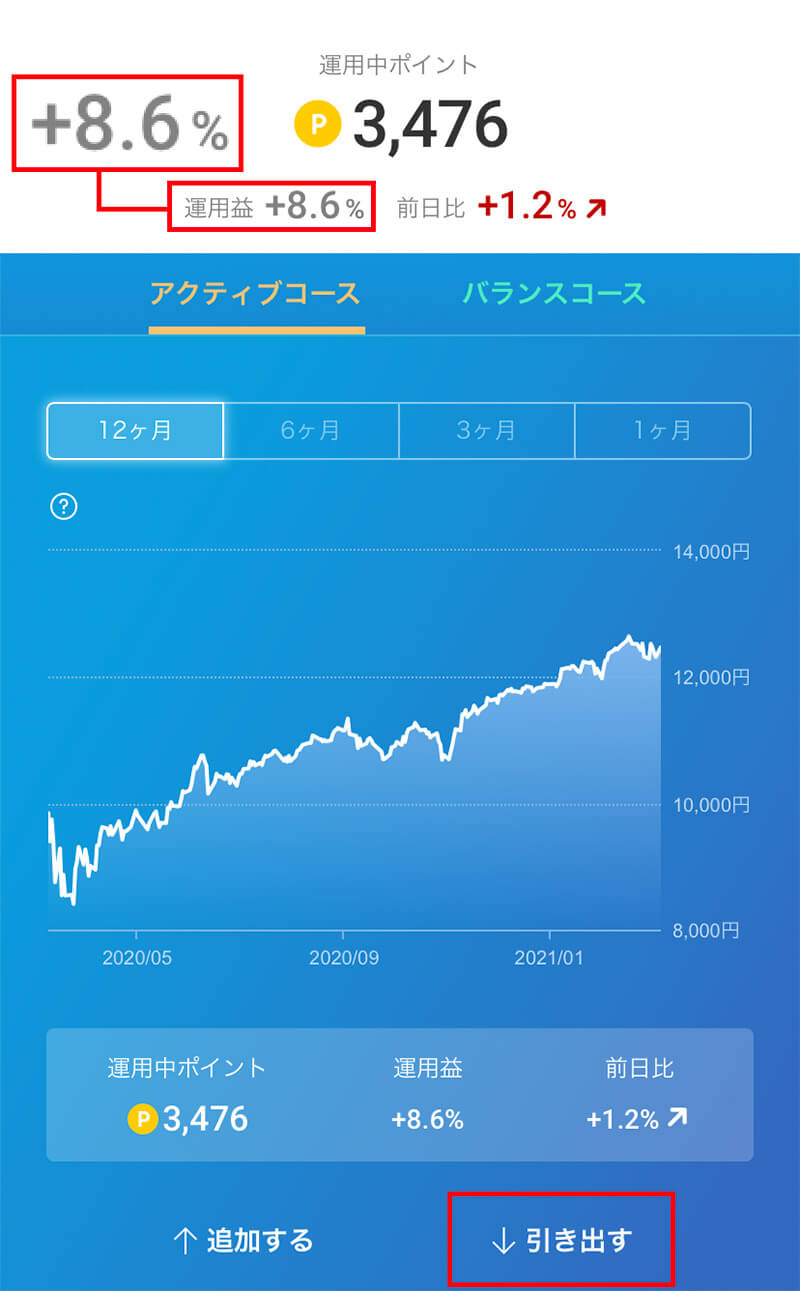Show the 3ヶ月 chart range
Image resolution: width=800 pixels, height=1291 pixels.
coord(487,431)
